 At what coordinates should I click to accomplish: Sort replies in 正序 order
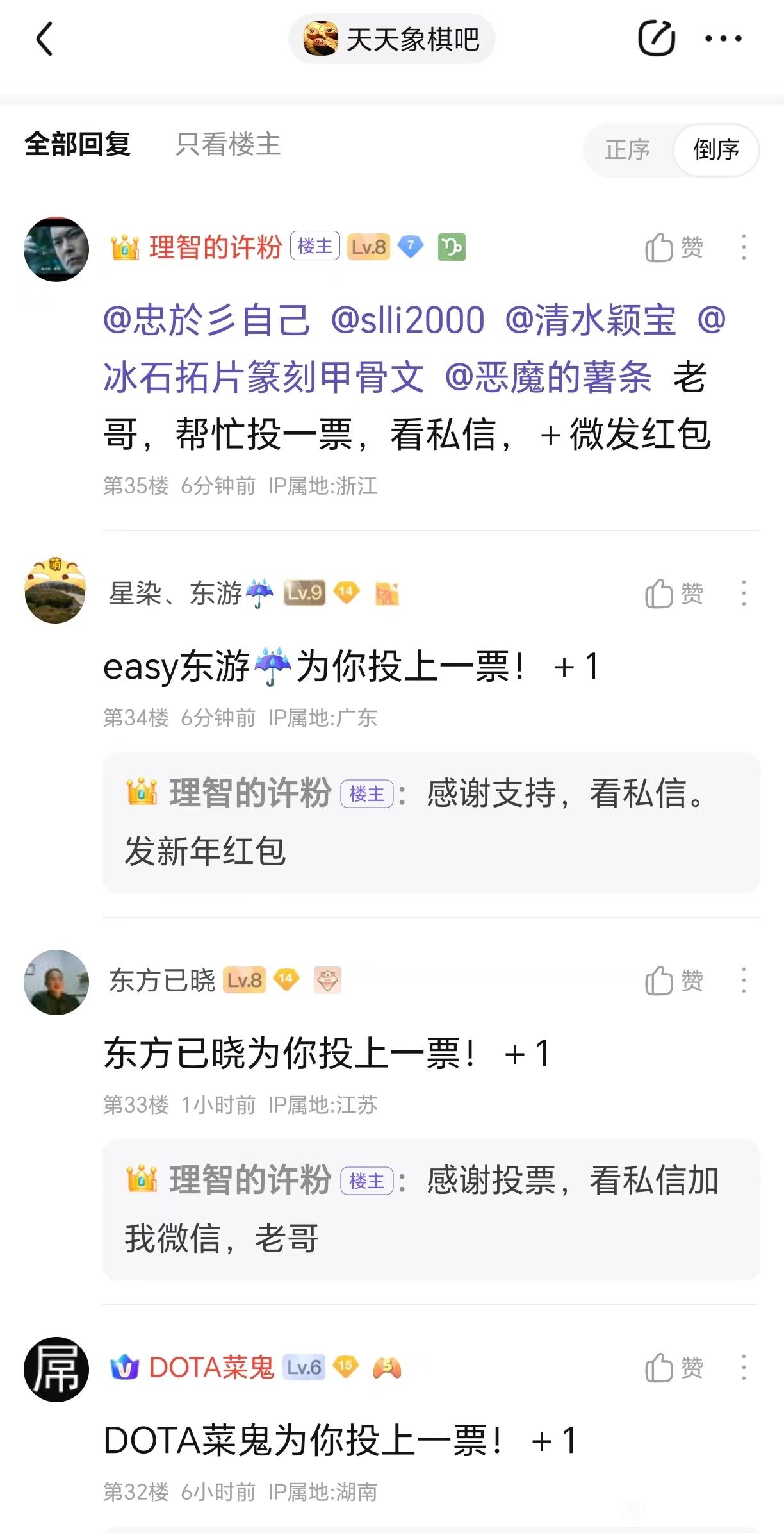[627, 150]
